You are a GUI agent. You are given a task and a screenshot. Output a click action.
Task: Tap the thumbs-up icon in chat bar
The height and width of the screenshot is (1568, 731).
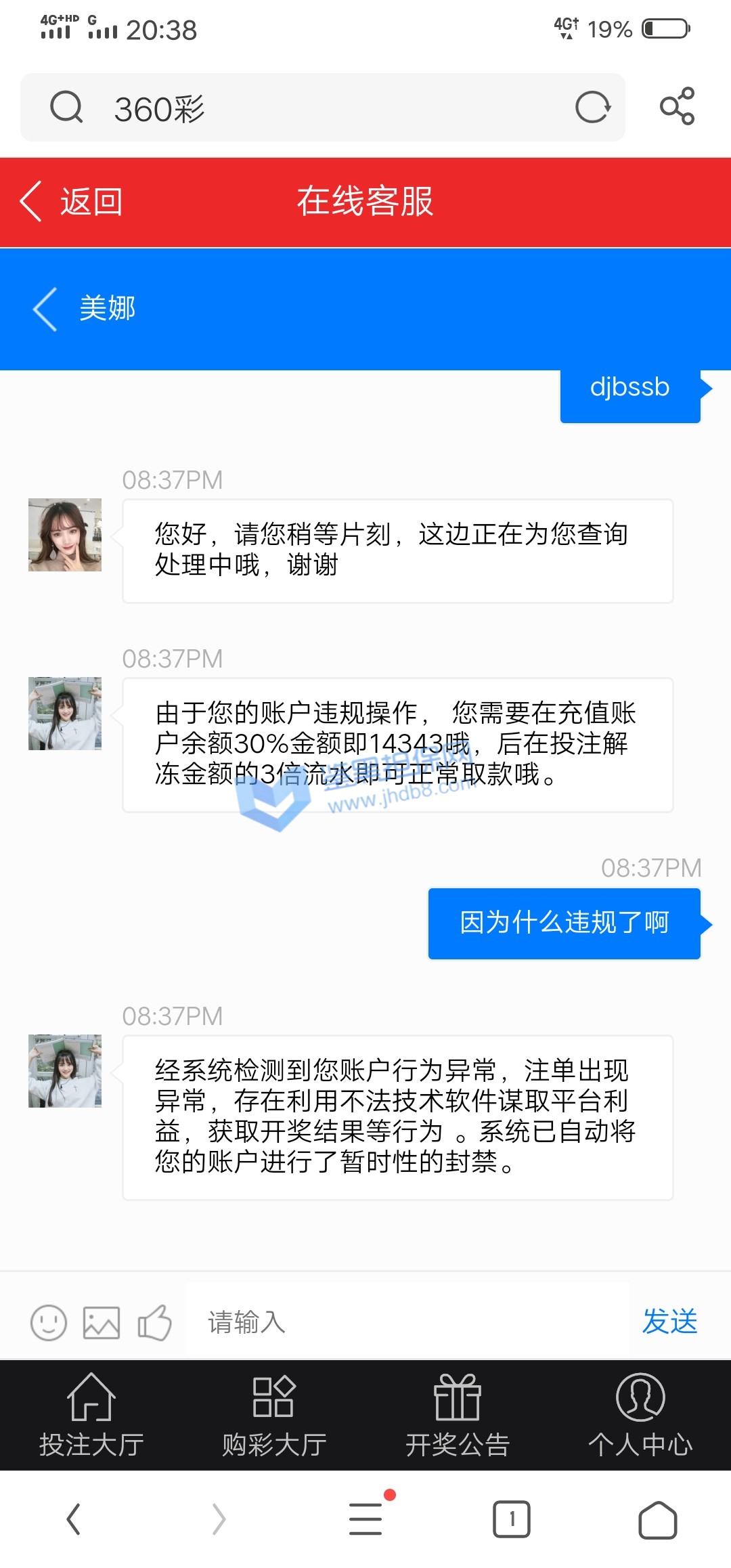click(154, 1322)
